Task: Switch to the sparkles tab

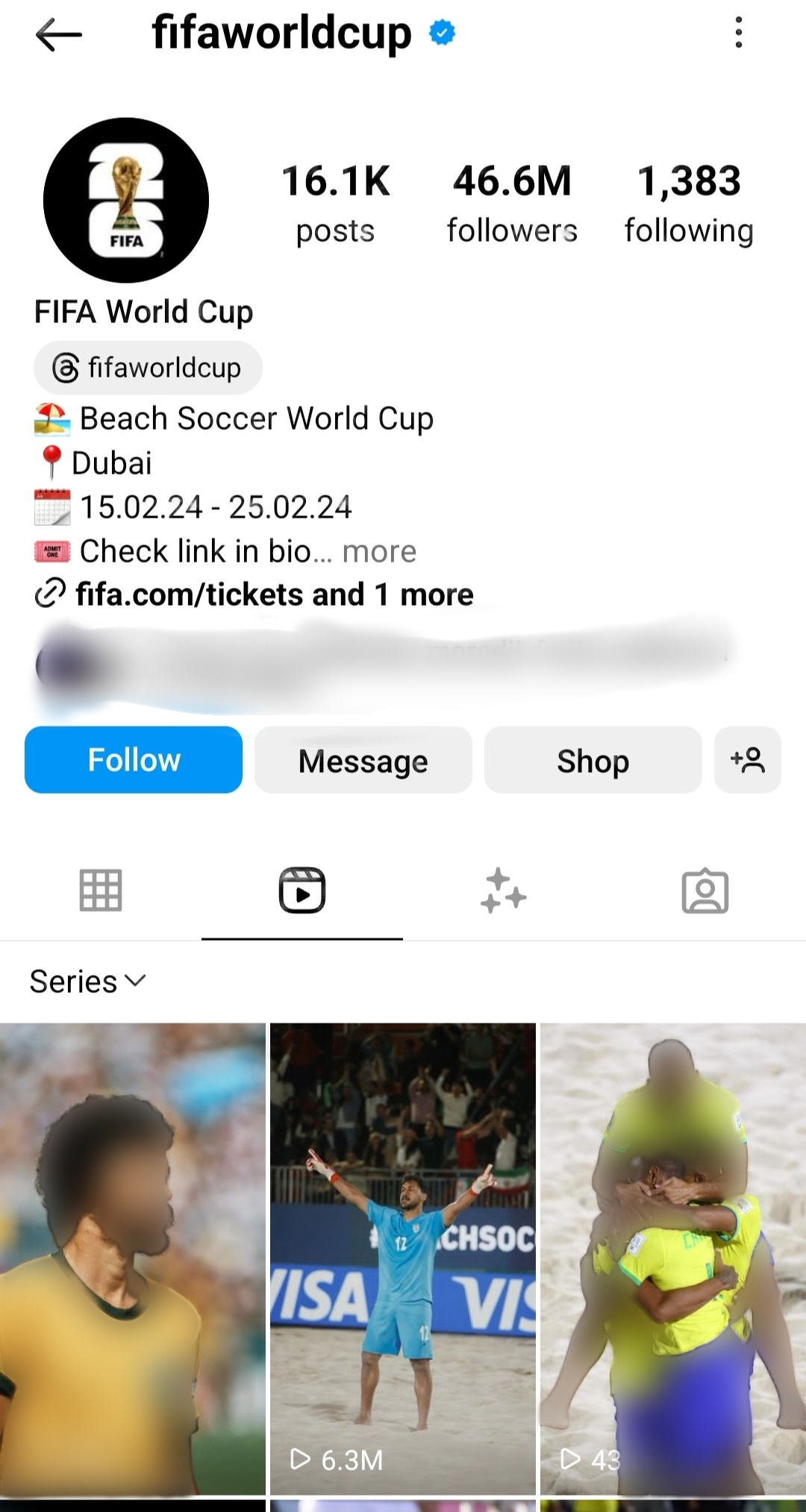Action: (x=504, y=891)
